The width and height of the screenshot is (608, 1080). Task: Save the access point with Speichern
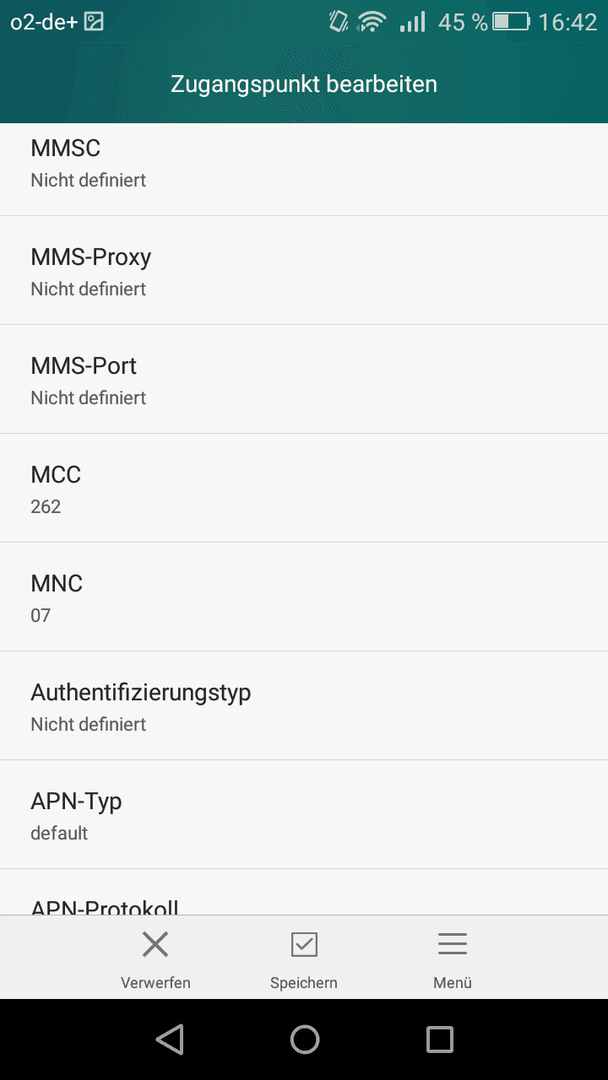tap(304, 959)
